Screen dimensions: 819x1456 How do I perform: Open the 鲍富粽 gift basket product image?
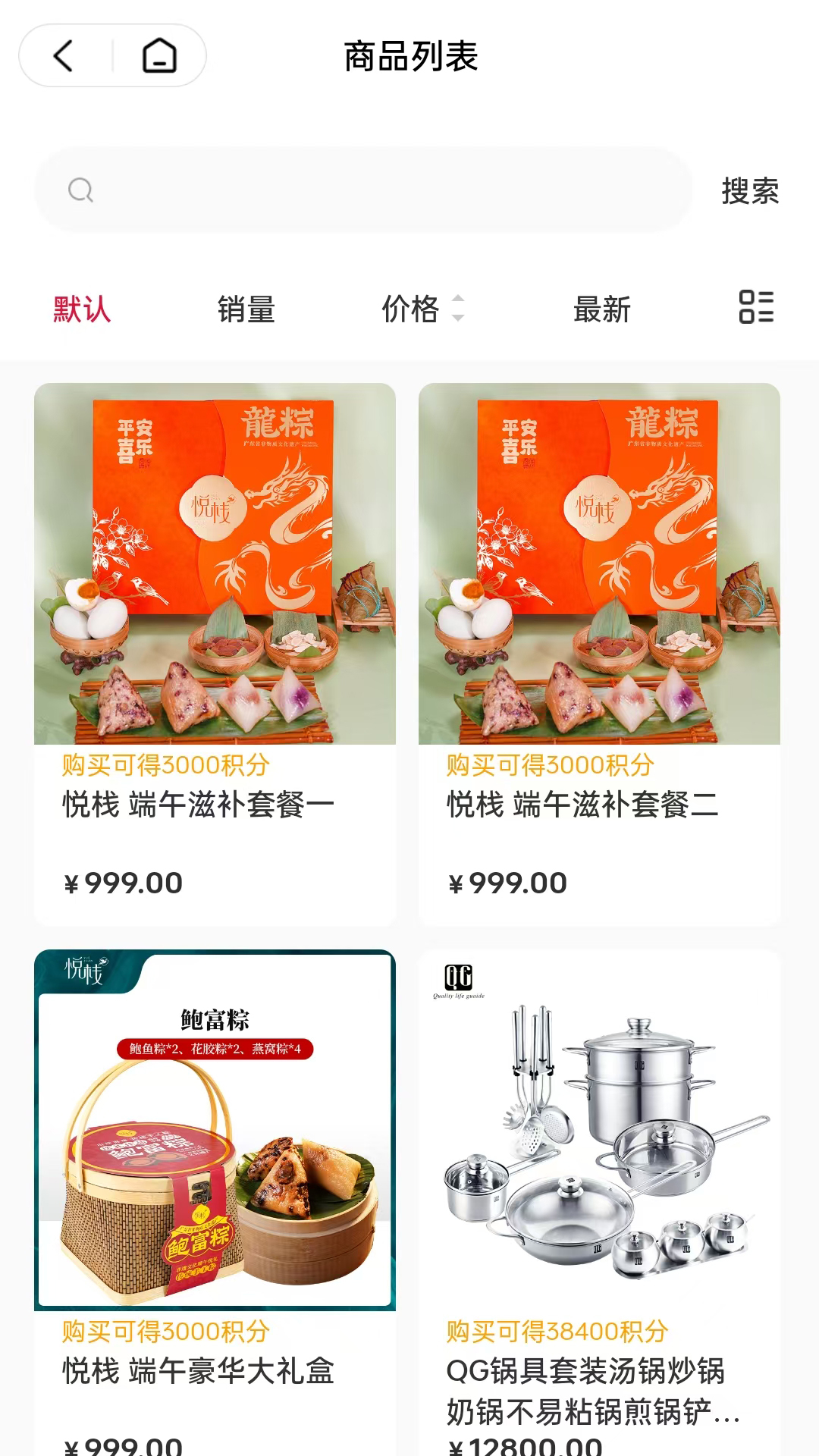pos(215,1130)
